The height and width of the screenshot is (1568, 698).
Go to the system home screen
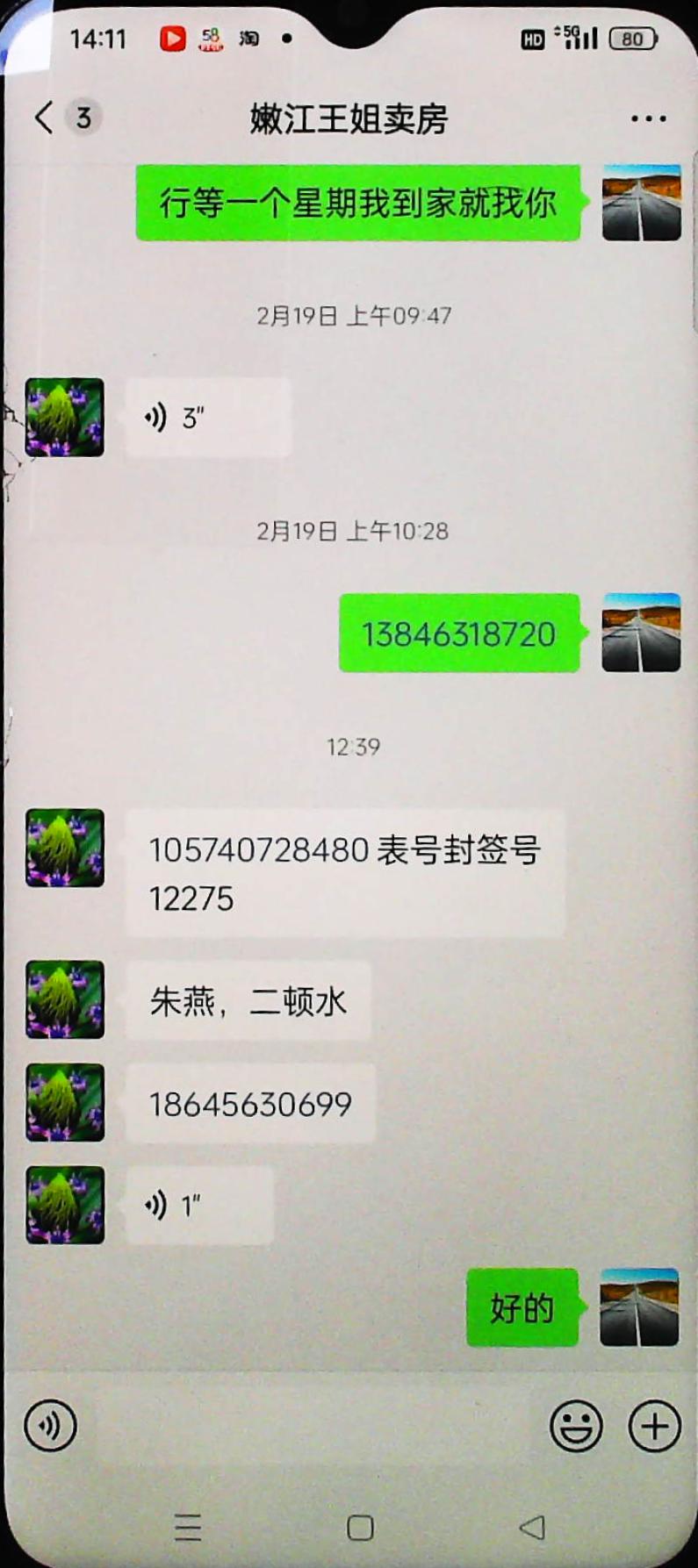tap(360, 1528)
